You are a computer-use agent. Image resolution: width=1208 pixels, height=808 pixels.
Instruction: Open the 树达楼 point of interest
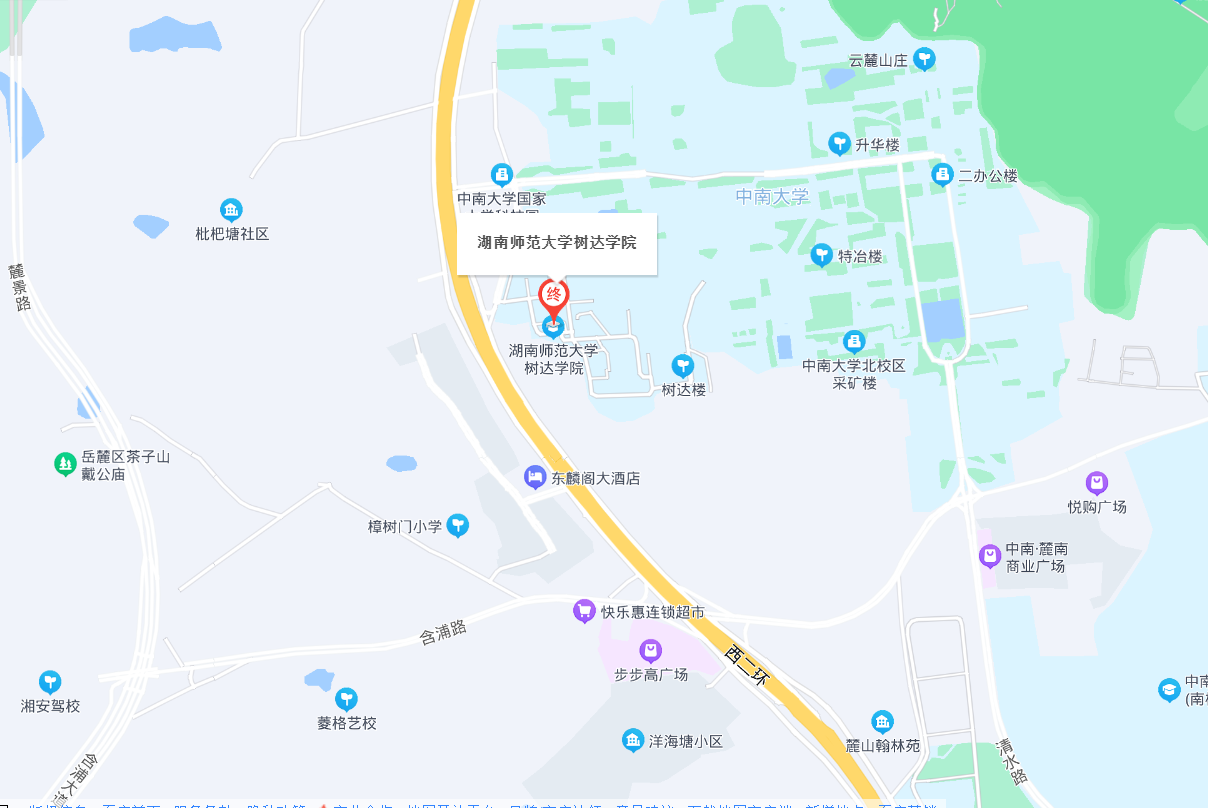coord(683,366)
